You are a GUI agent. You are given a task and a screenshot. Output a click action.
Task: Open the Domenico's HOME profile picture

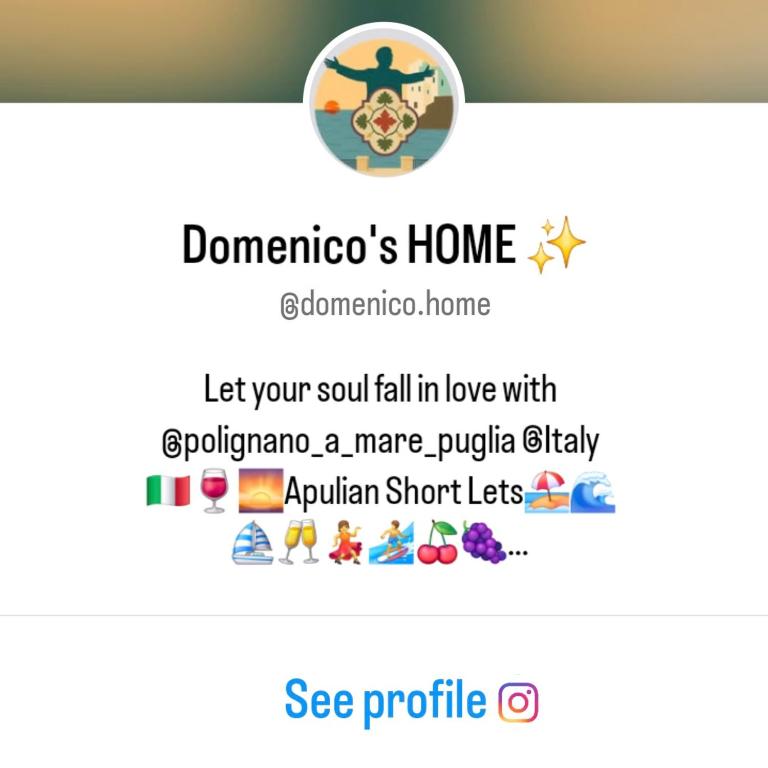click(x=384, y=102)
